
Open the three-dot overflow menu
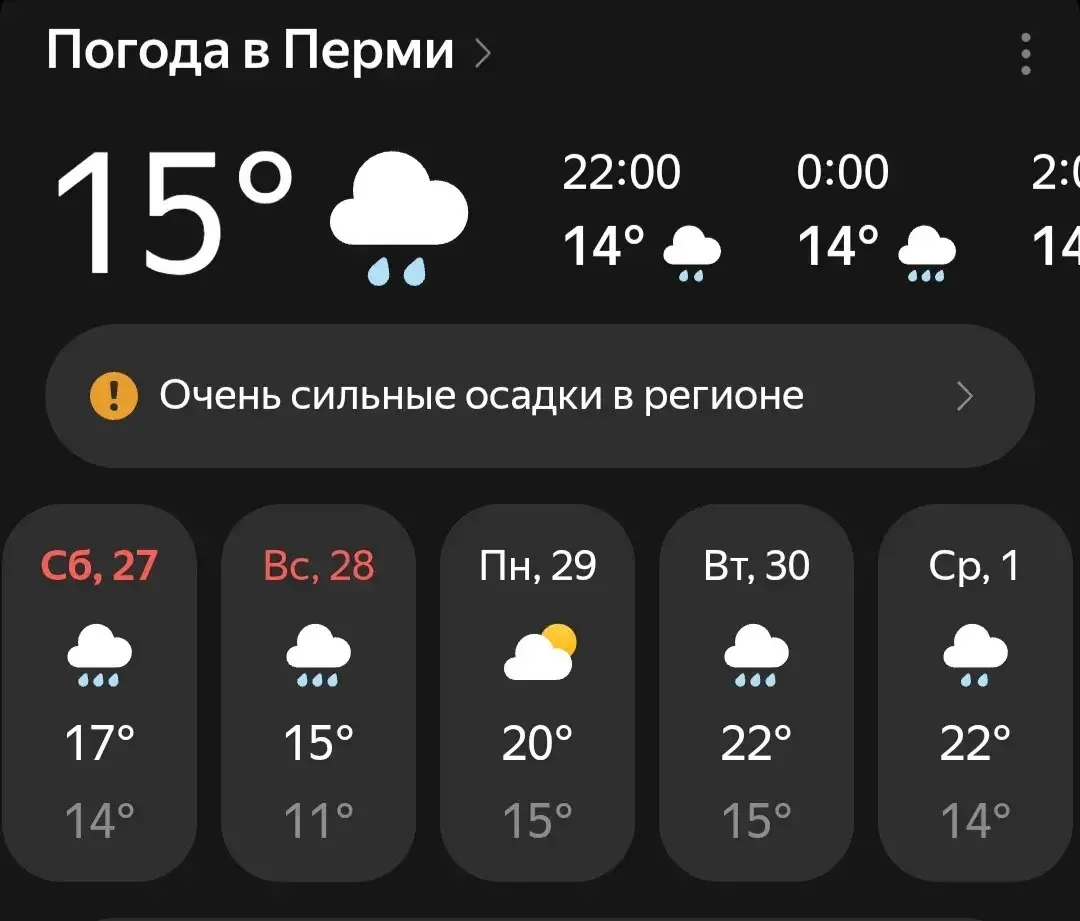coord(1026,53)
